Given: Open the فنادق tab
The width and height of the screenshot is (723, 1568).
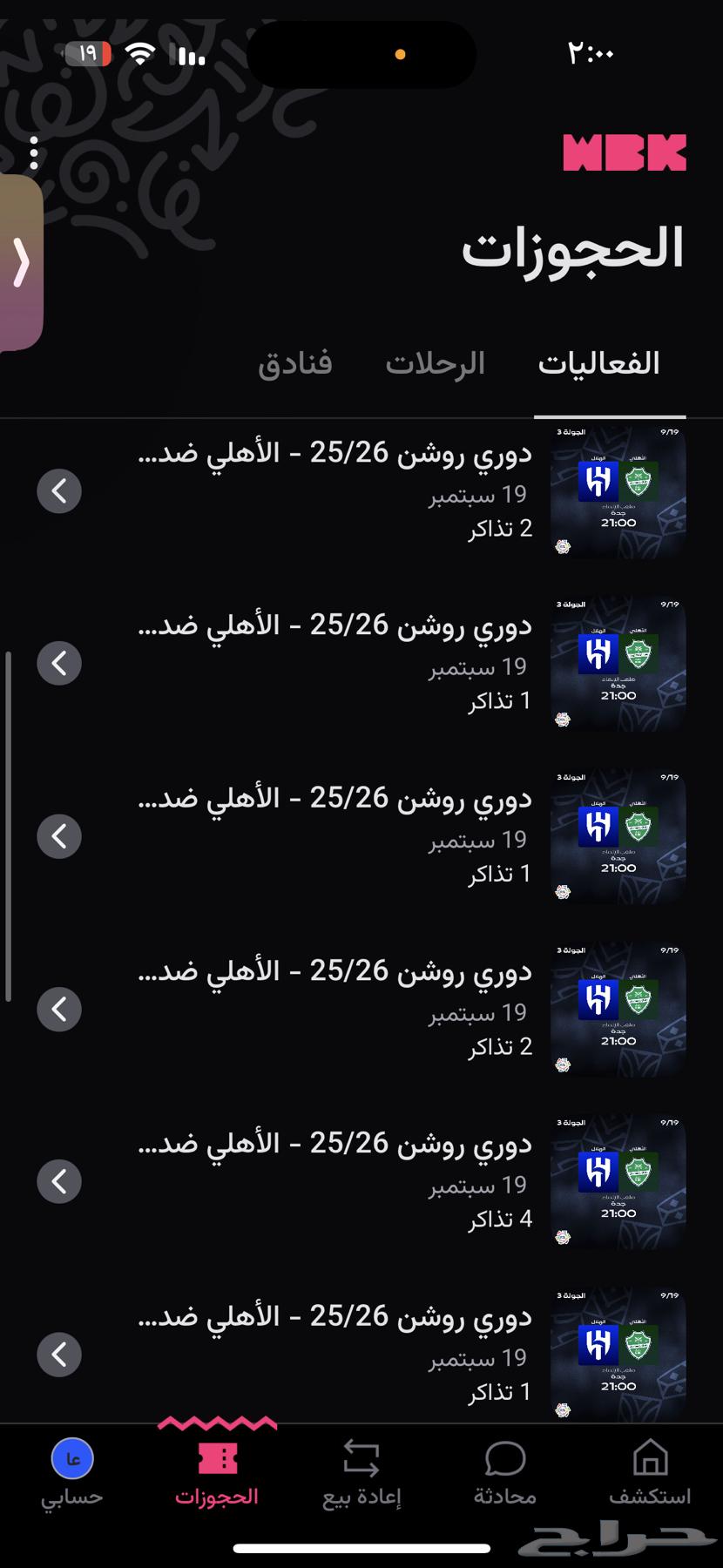Looking at the screenshot, I should pyautogui.click(x=296, y=362).
